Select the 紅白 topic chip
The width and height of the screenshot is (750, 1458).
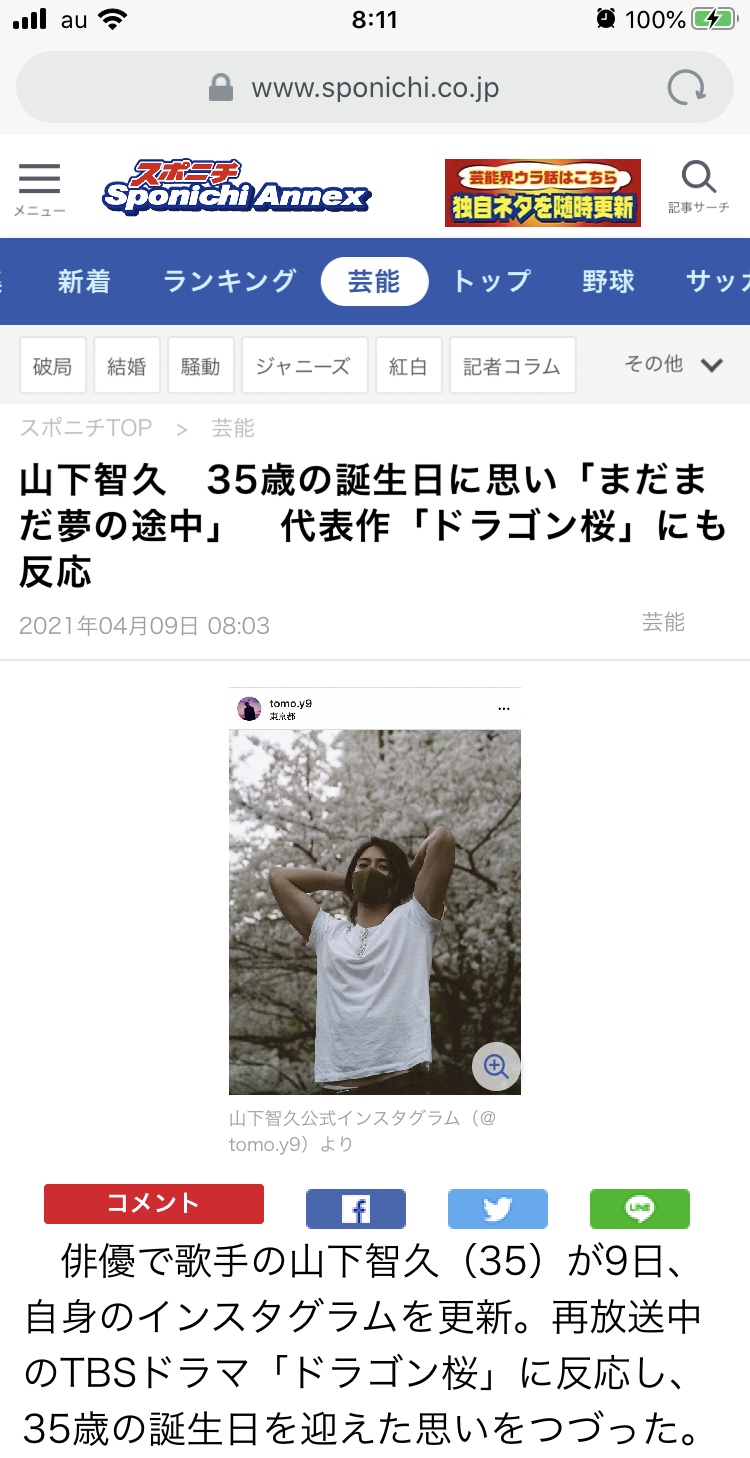pos(408,367)
